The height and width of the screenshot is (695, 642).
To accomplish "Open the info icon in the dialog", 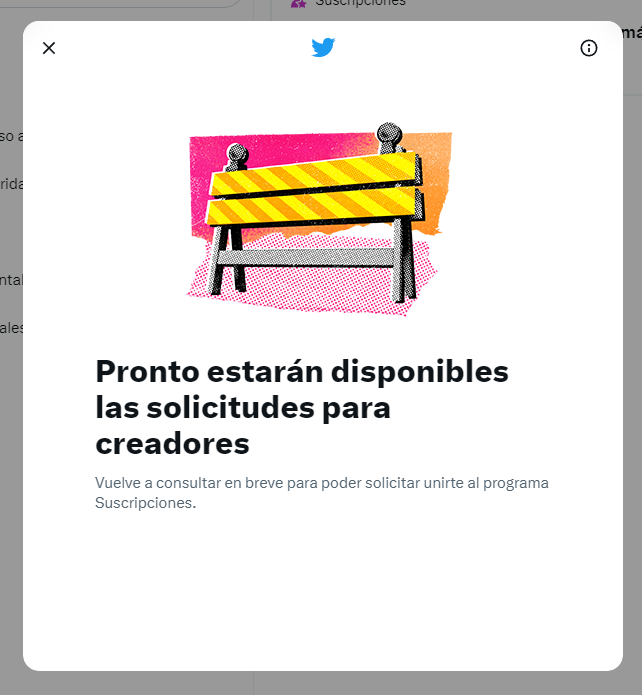I will click(x=589, y=48).
